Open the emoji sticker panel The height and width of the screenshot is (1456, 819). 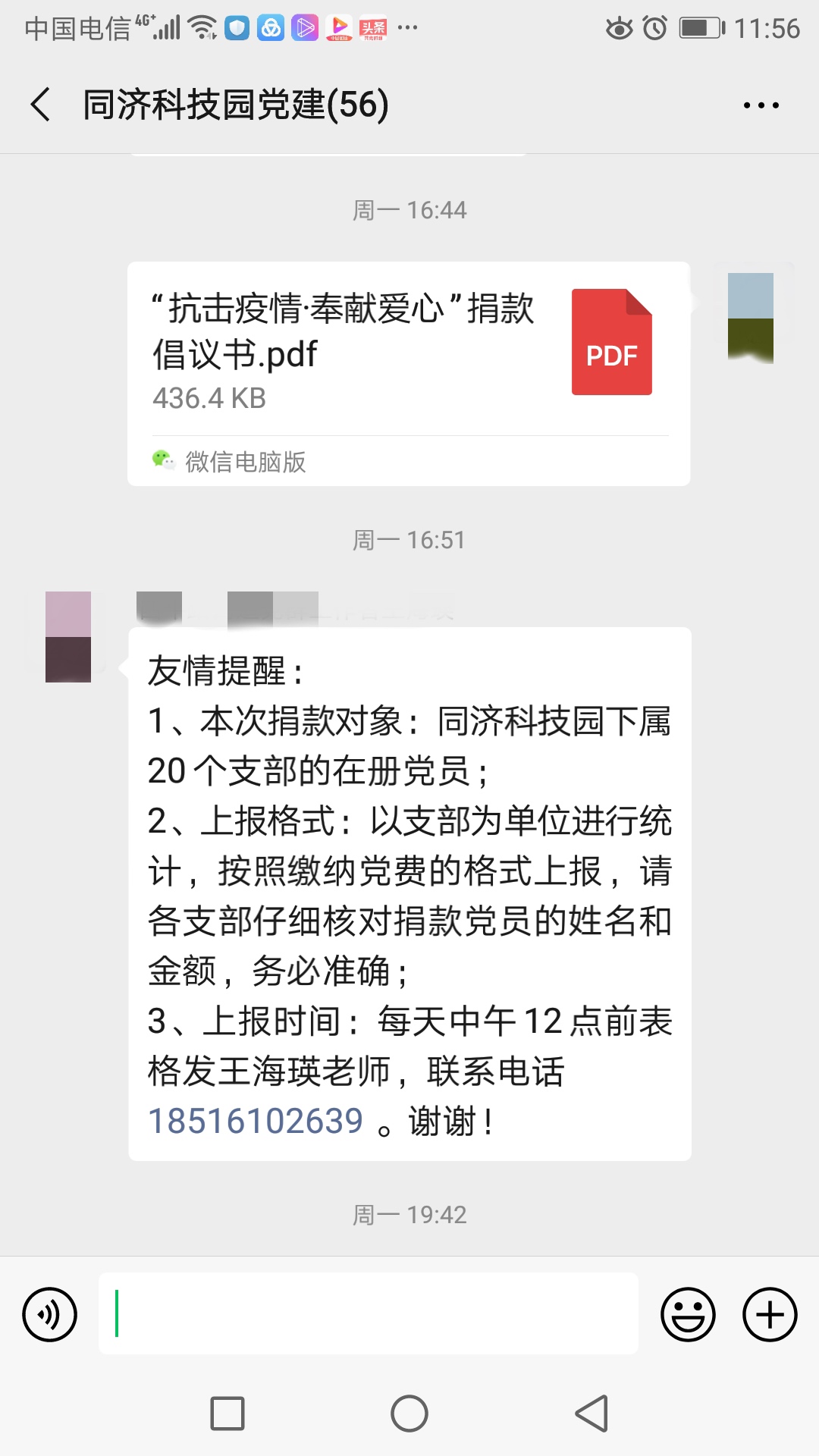(x=688, y=1314)
